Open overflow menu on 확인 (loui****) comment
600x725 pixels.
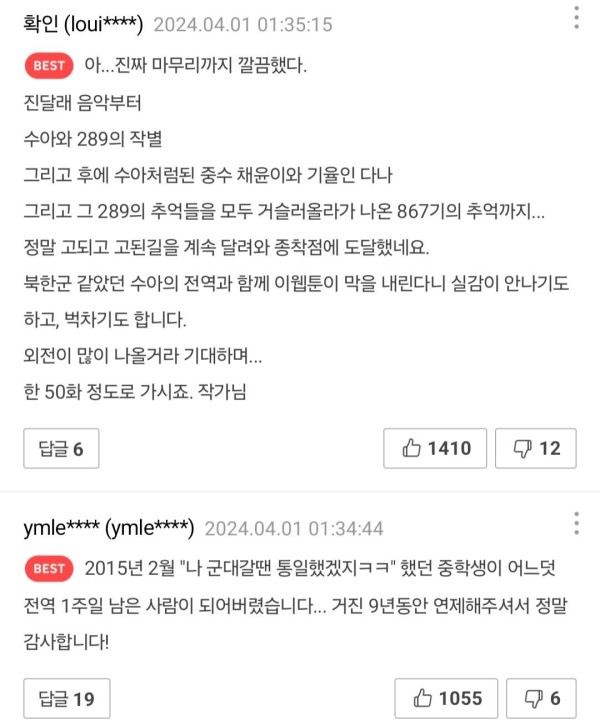[x=577, y=18]
